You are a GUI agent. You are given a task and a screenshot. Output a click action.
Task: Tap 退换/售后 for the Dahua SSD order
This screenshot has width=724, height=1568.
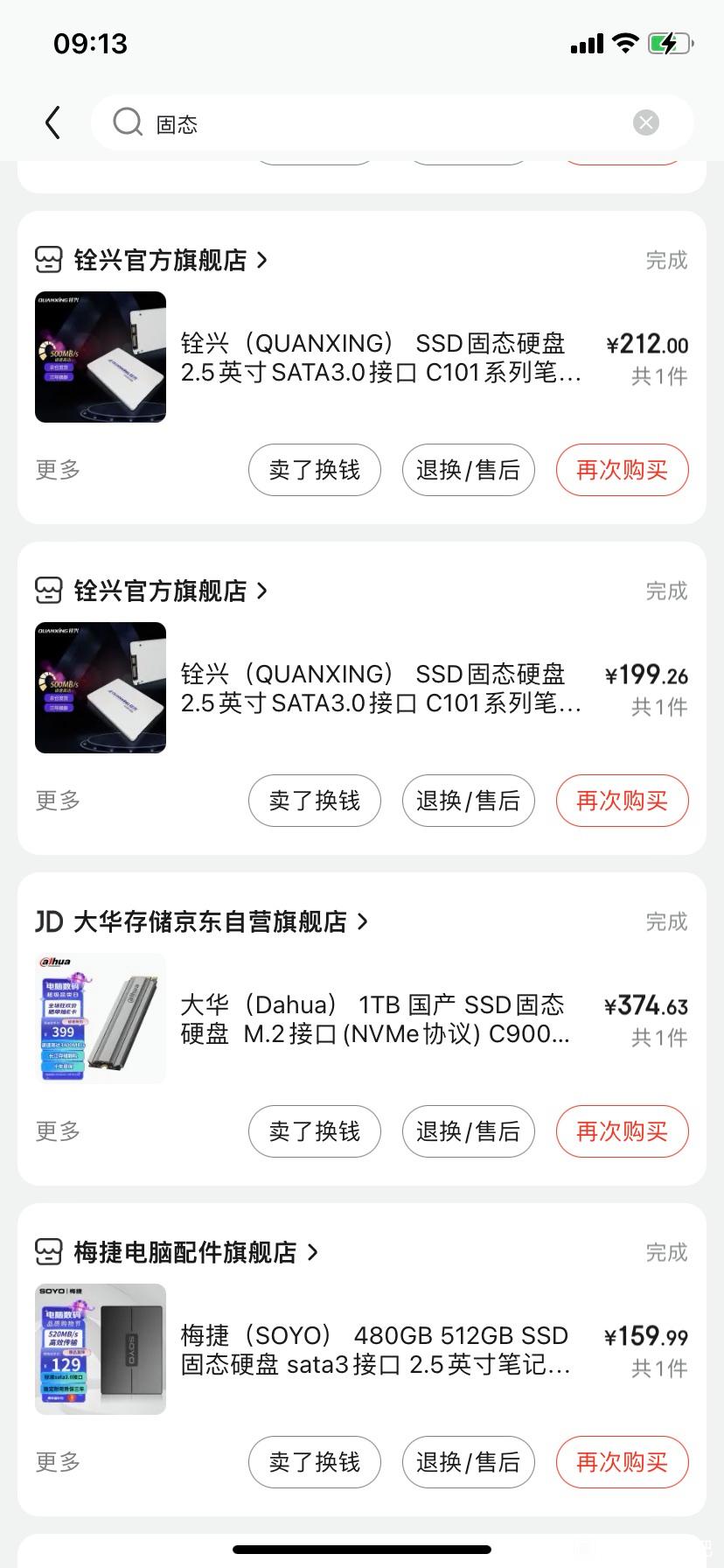468,1131
